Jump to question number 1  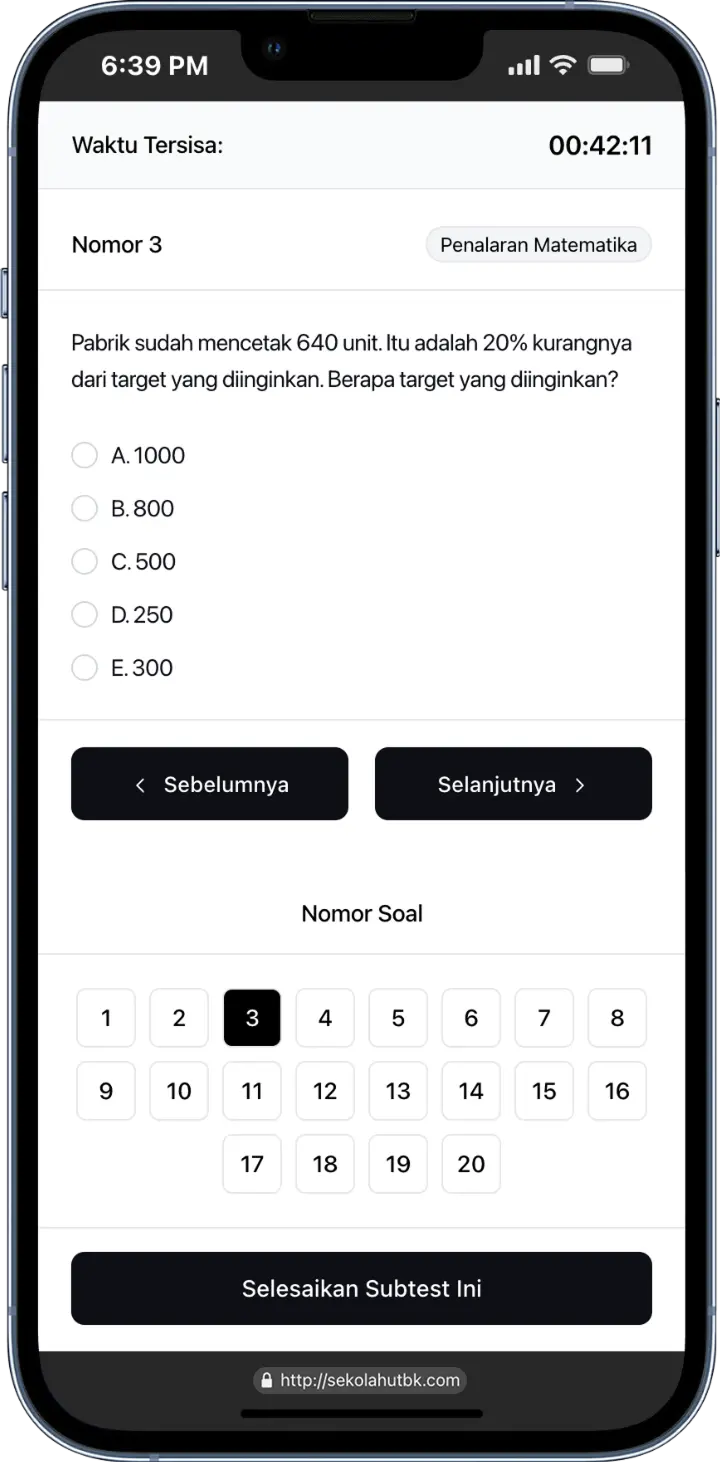106,1018
